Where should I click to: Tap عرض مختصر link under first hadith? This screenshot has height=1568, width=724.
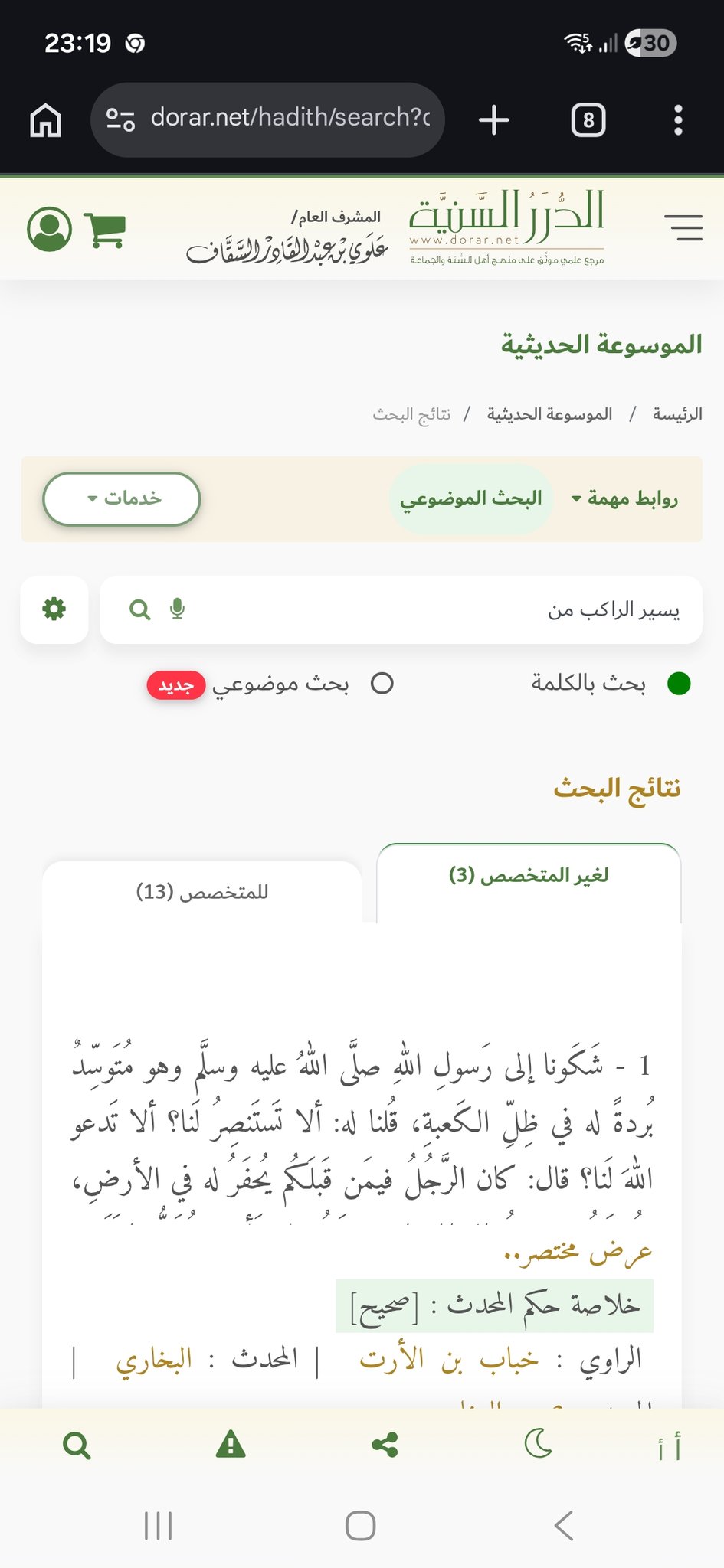coord(578,1253)
